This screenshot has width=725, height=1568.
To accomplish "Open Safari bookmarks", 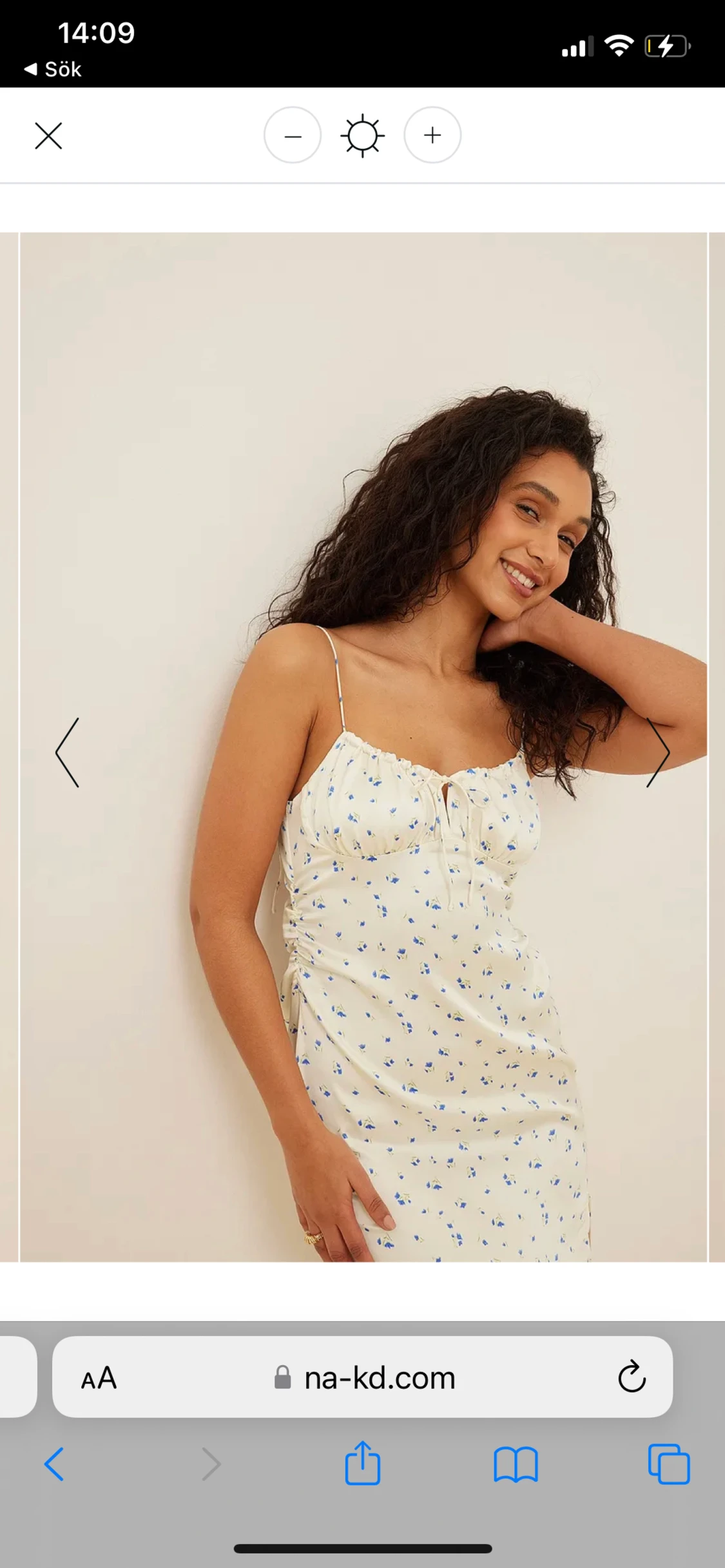I will (516, 1465).
